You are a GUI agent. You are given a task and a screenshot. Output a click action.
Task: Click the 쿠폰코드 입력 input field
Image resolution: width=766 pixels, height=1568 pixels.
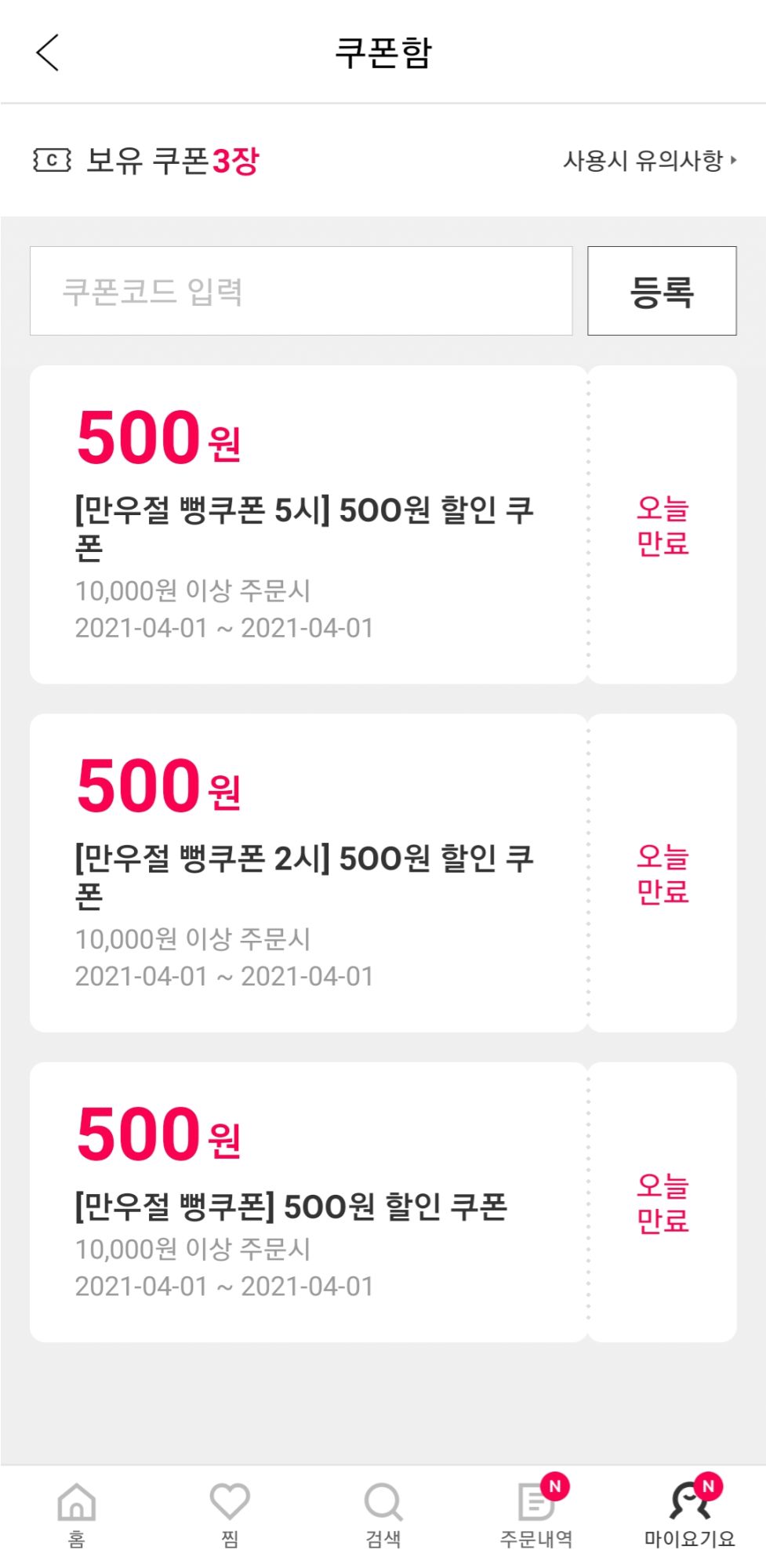click(302, 290)
